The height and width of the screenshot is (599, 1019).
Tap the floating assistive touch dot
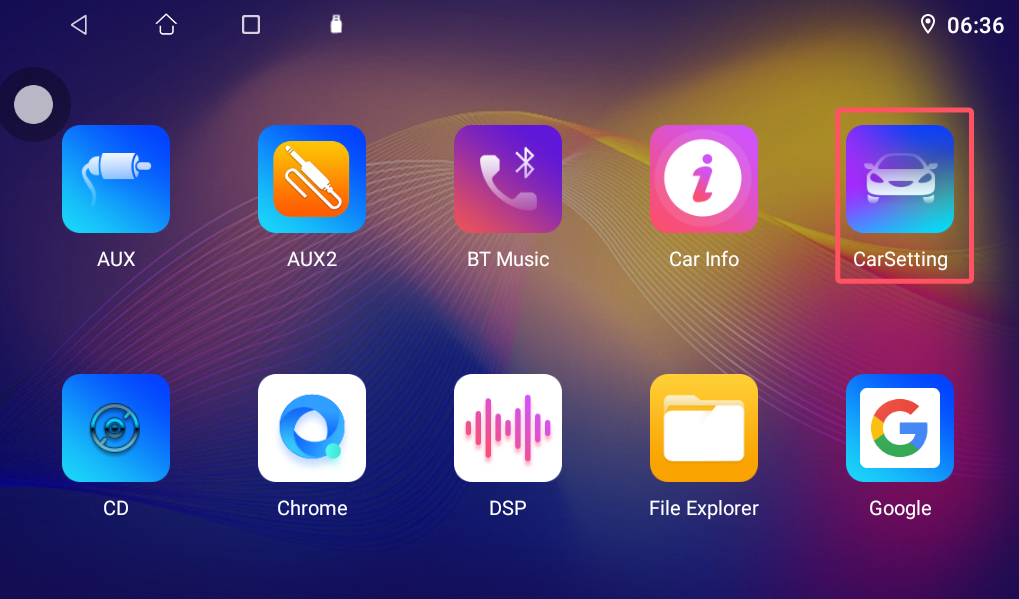pyautogui.click(x=34, y=104)
